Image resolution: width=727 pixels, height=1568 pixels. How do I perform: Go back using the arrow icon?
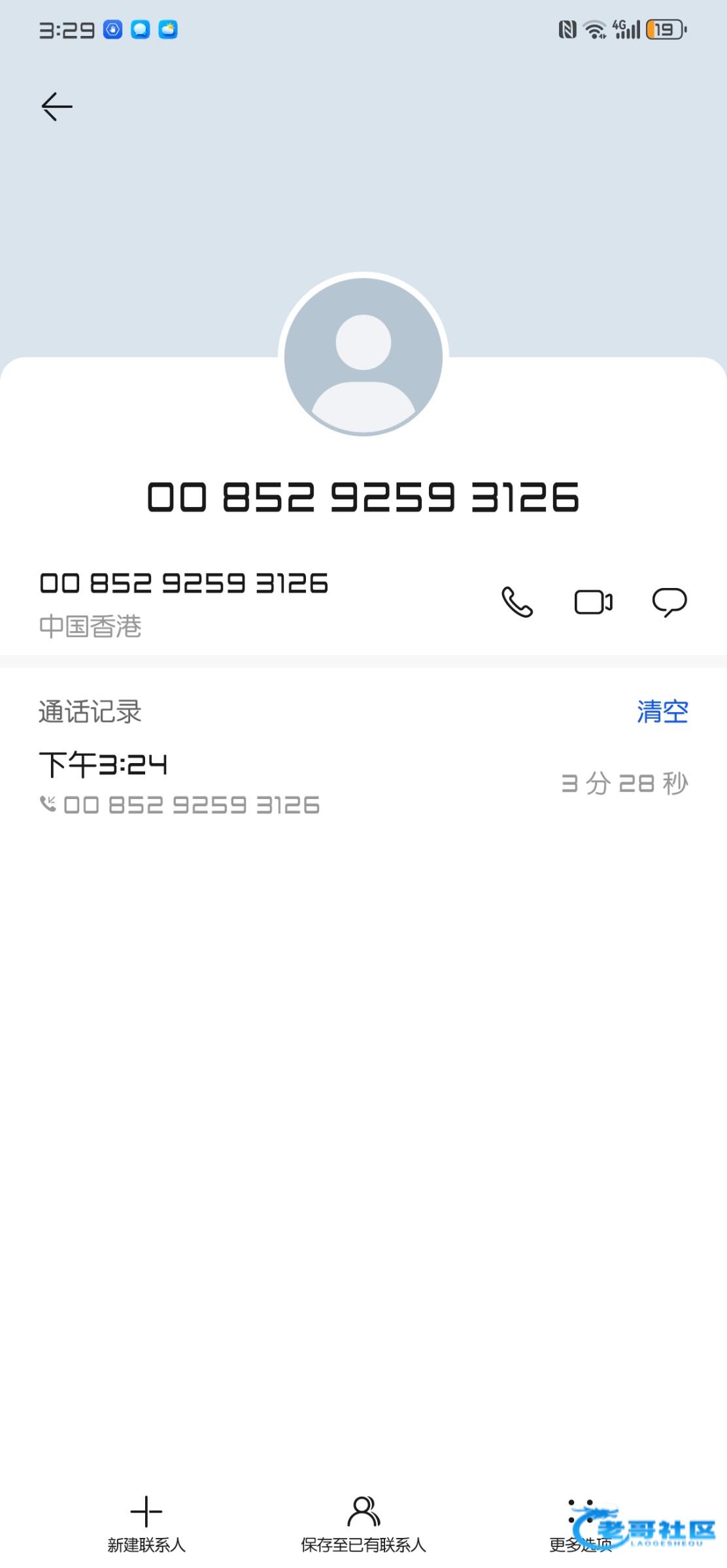[x=57, y=106]
